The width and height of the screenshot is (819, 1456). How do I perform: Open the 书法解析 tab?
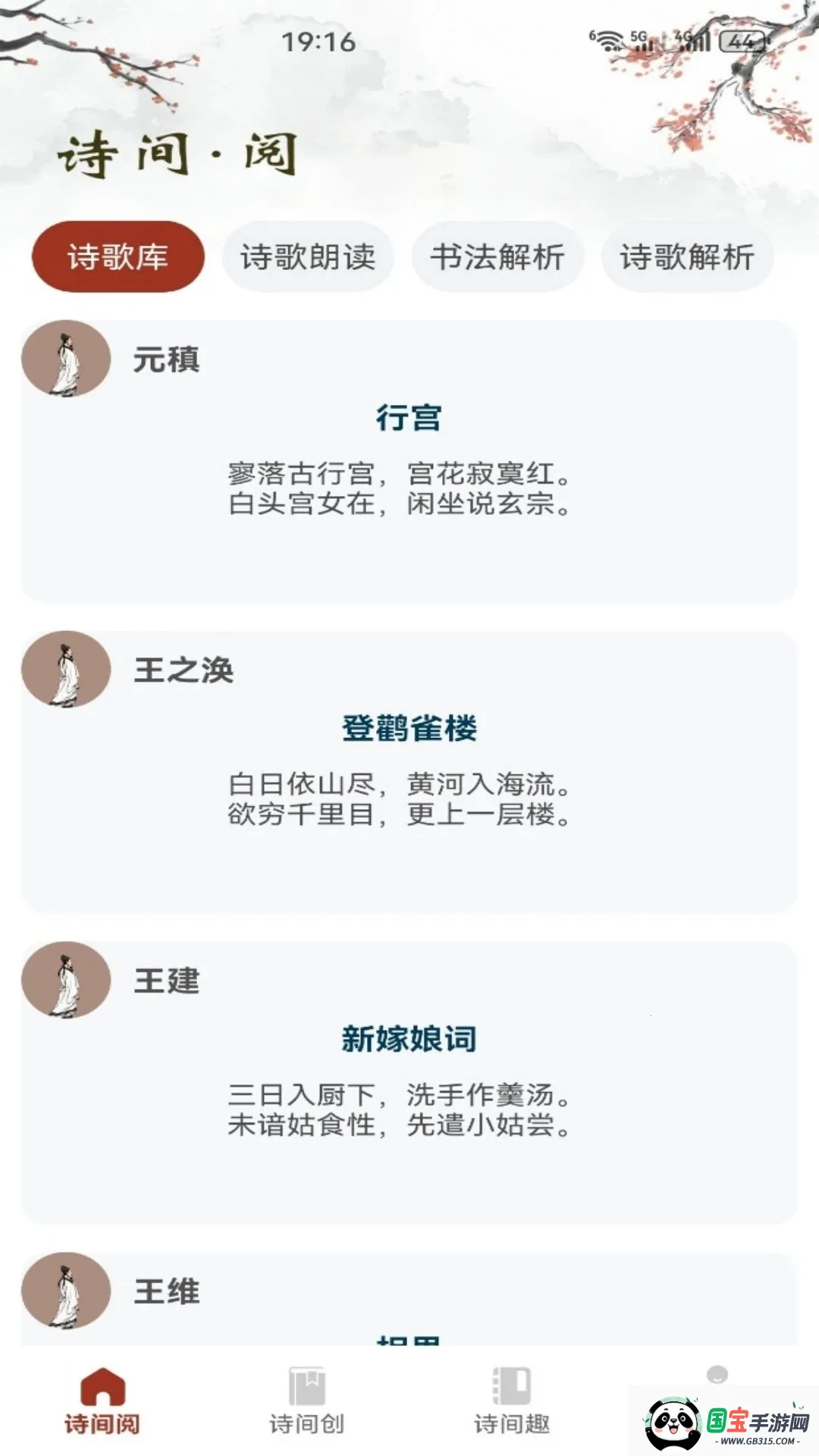497,256
